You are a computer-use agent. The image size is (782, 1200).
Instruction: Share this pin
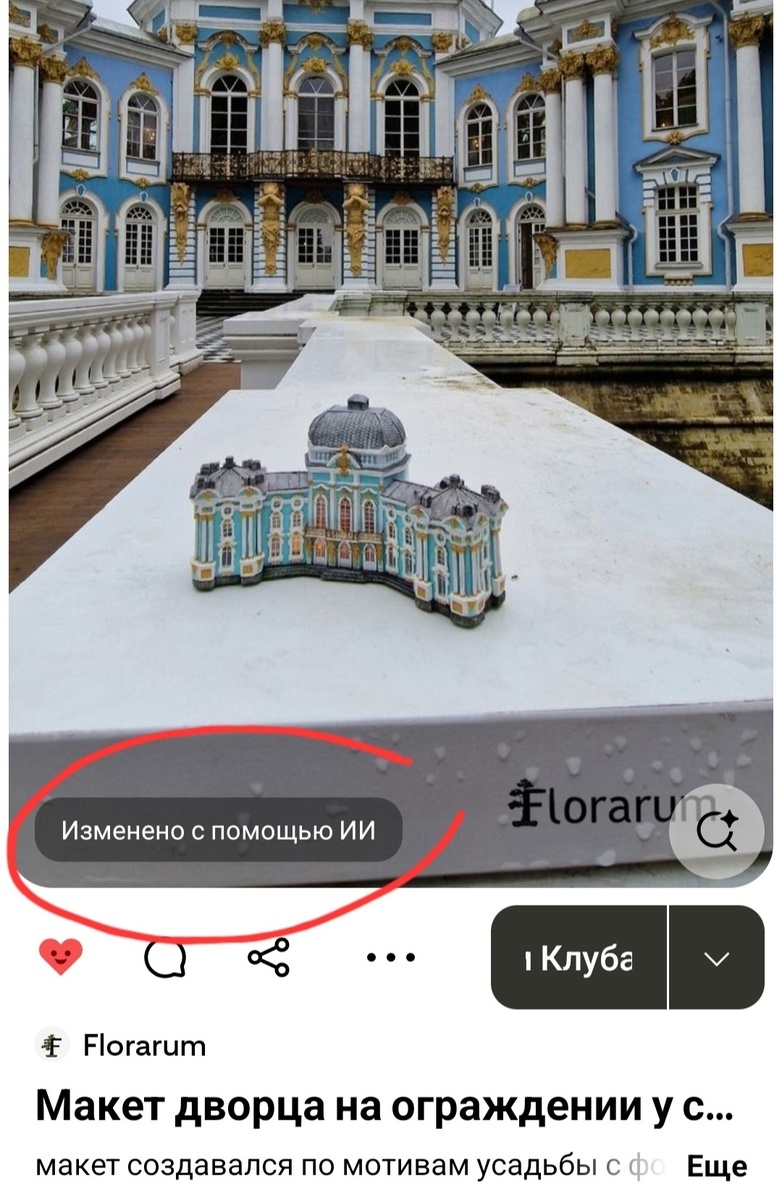(269, 957)
